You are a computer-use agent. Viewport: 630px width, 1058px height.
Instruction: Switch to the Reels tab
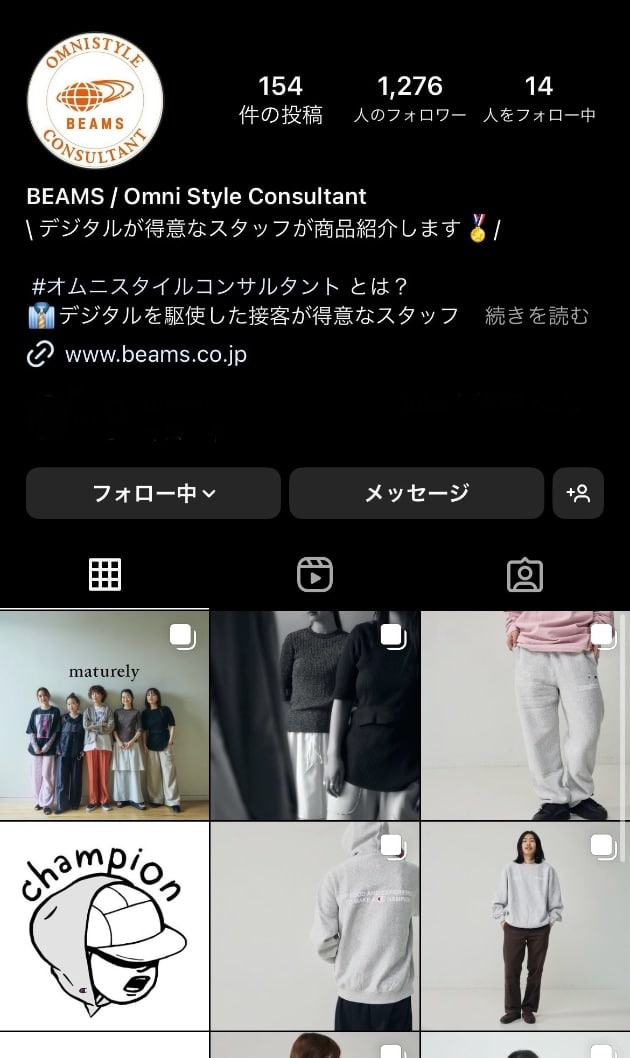[315, 575]
